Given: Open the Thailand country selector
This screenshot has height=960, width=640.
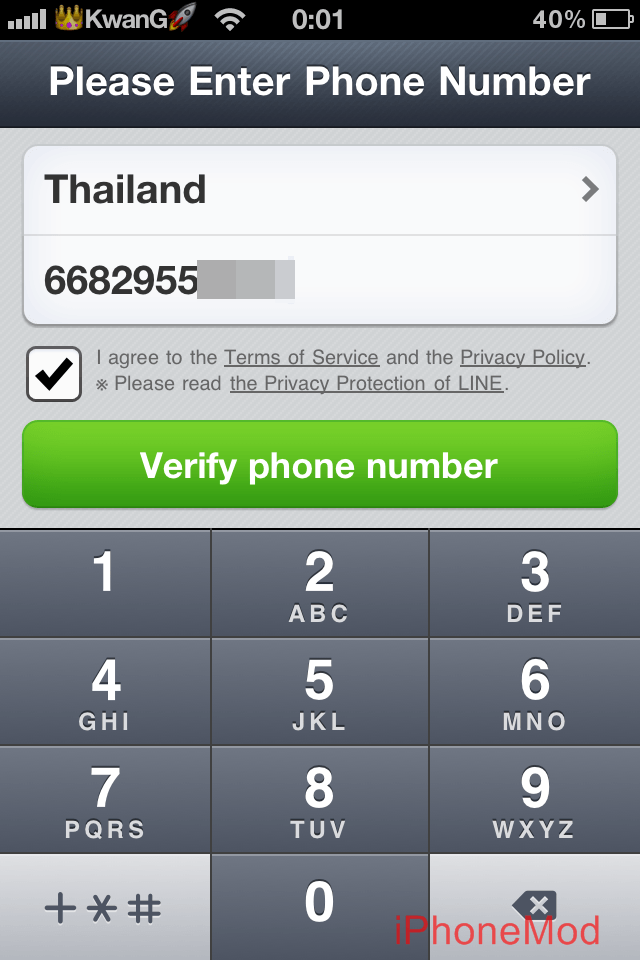Looking at the screenshot, I should 320,190.
